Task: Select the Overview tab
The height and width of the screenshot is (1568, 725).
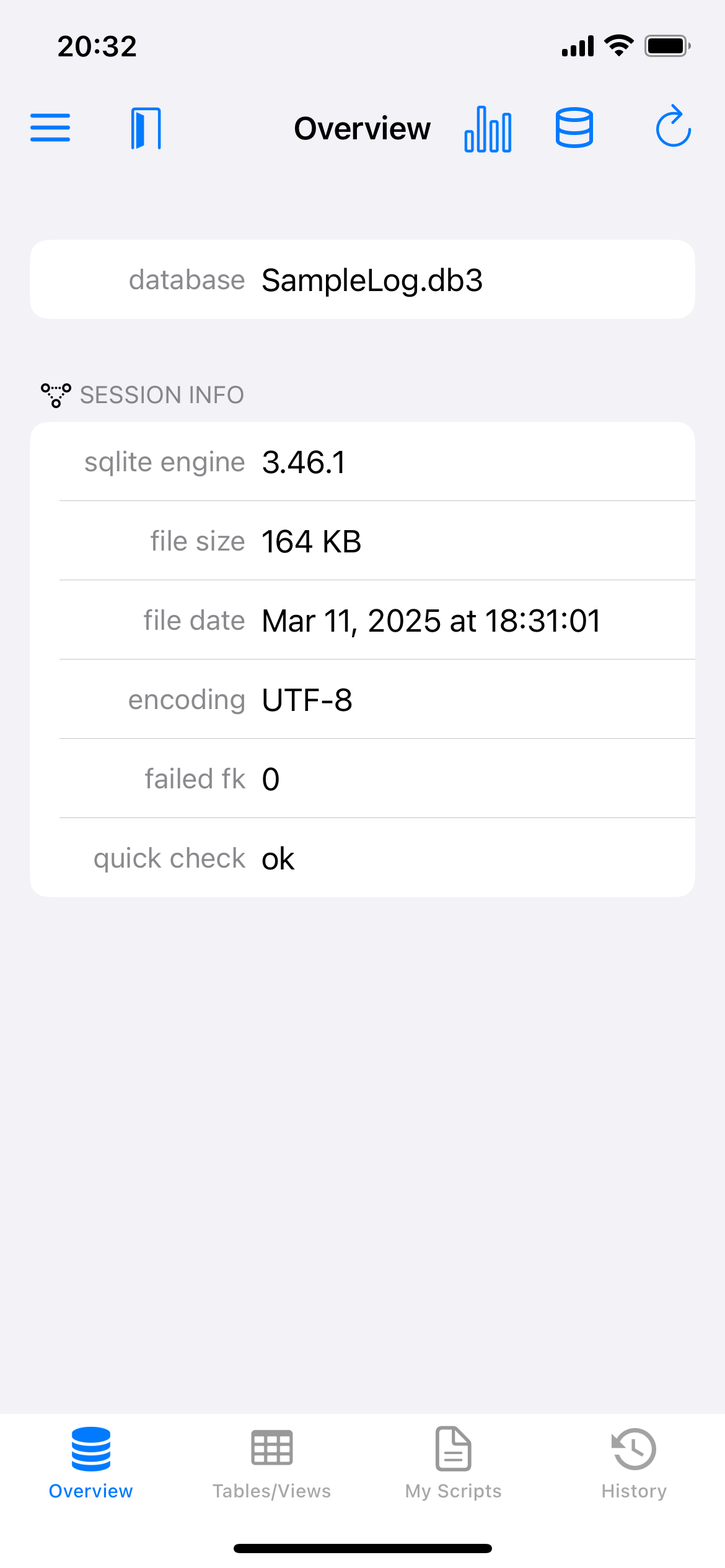Action: coord(91,1464)
